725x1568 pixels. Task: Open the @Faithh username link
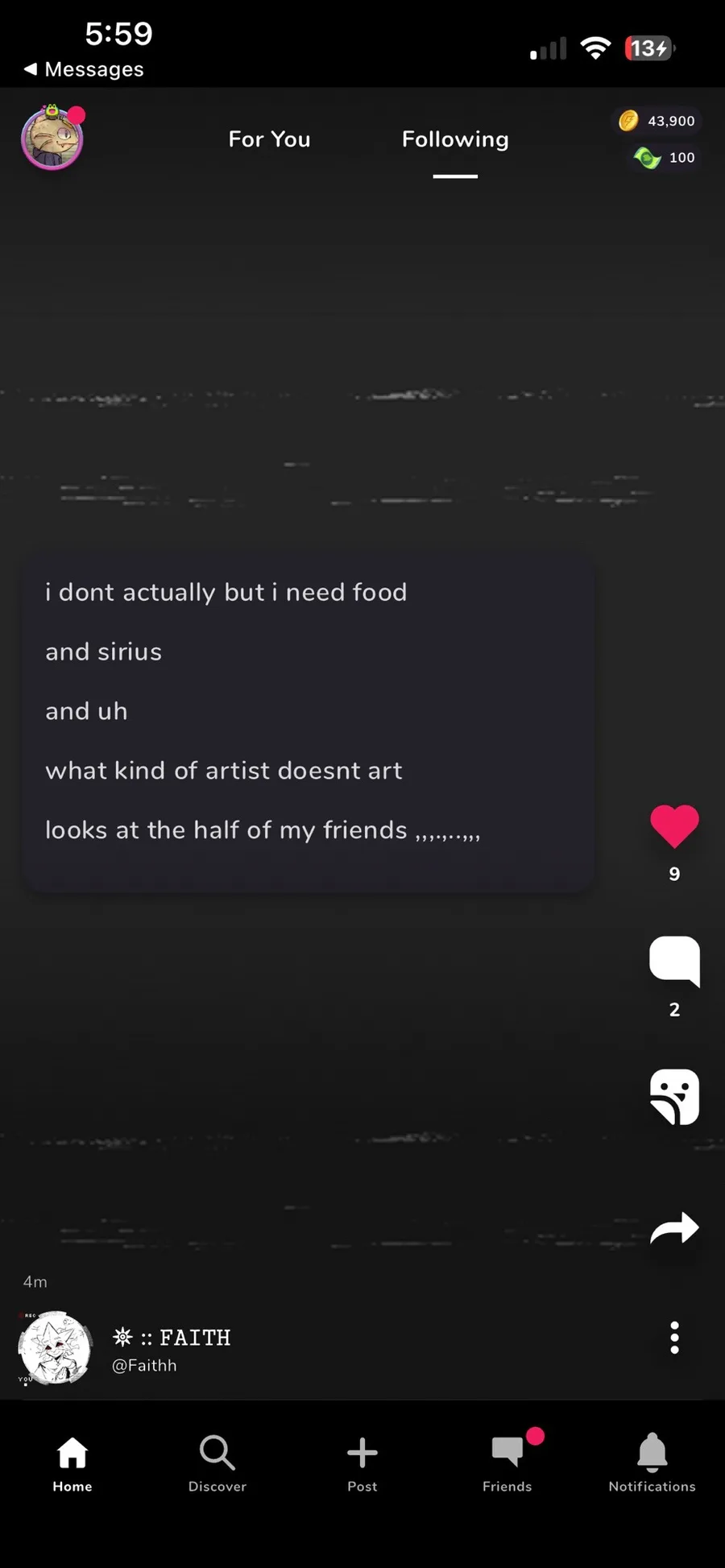coord(144,1365)
